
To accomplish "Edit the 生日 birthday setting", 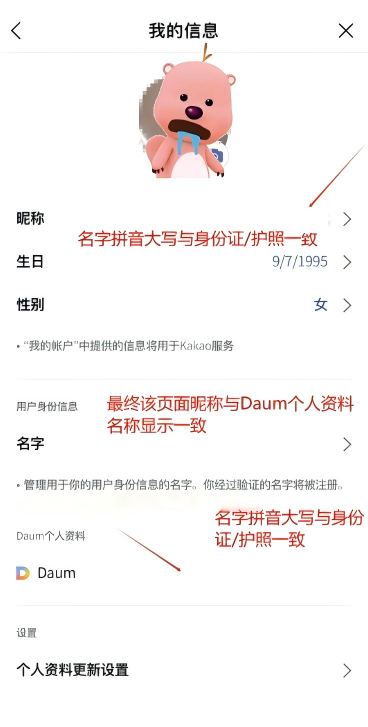I will [x=184, y=262].
